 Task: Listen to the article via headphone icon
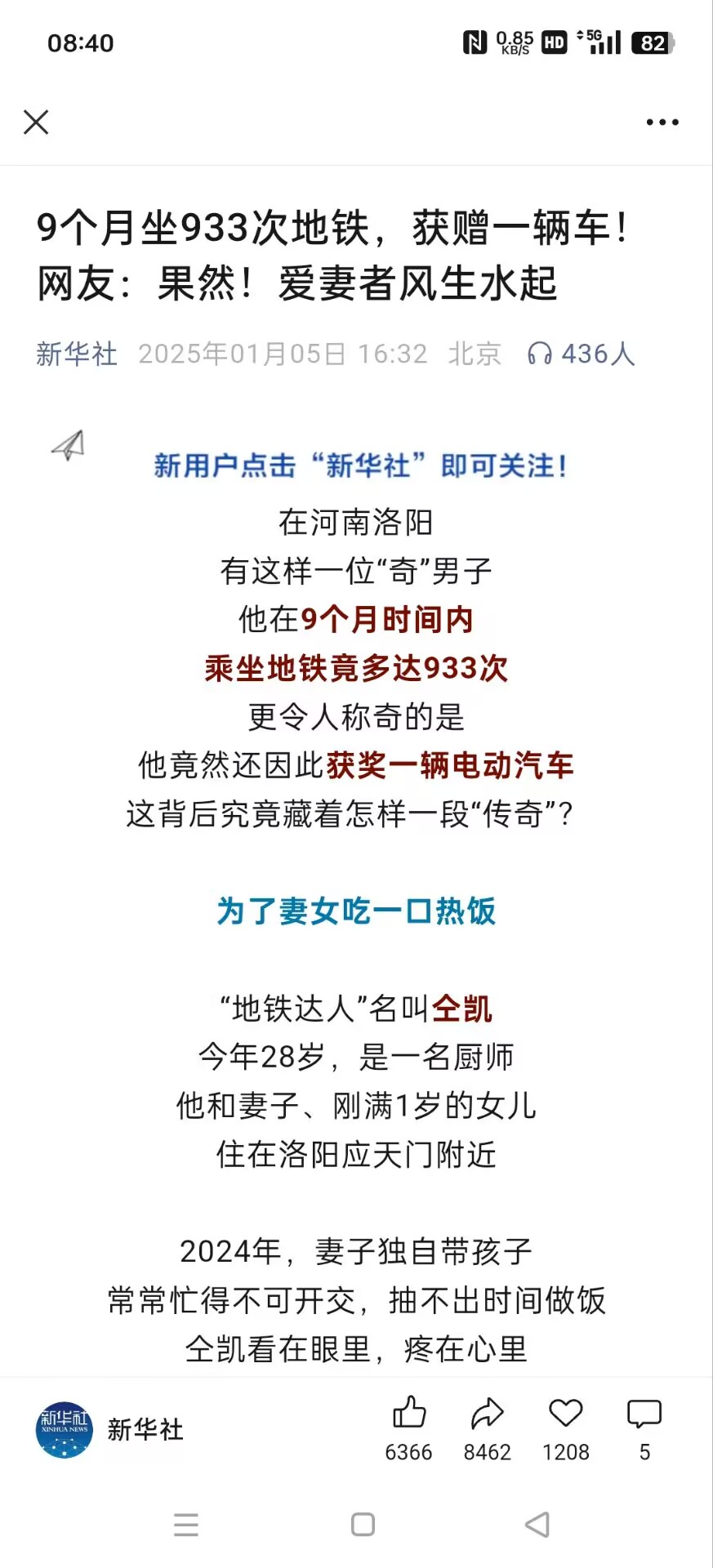tap(540, 354)
